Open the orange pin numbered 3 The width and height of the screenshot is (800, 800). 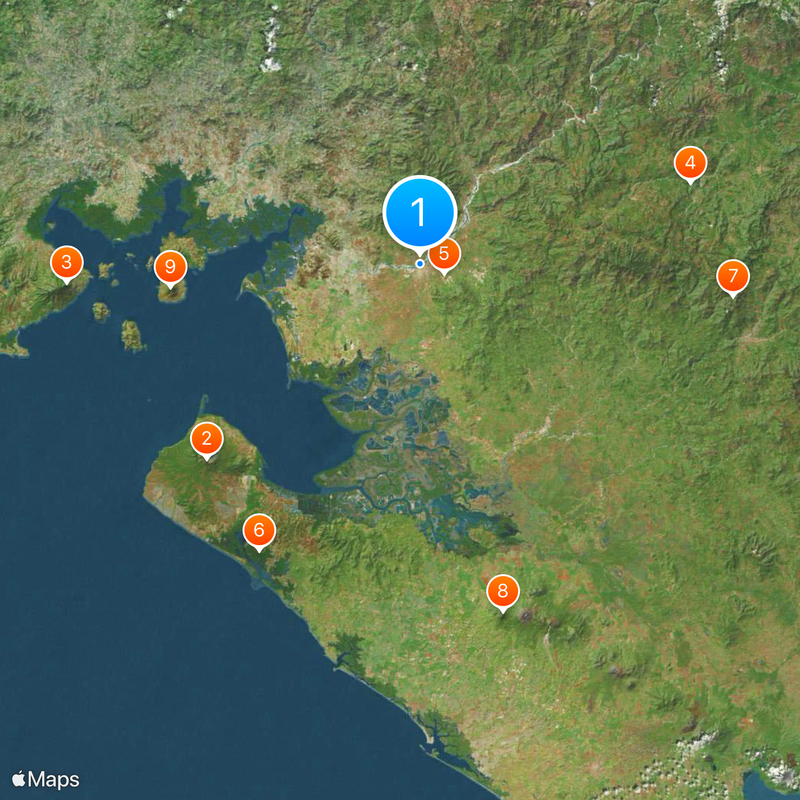[66, 263]
